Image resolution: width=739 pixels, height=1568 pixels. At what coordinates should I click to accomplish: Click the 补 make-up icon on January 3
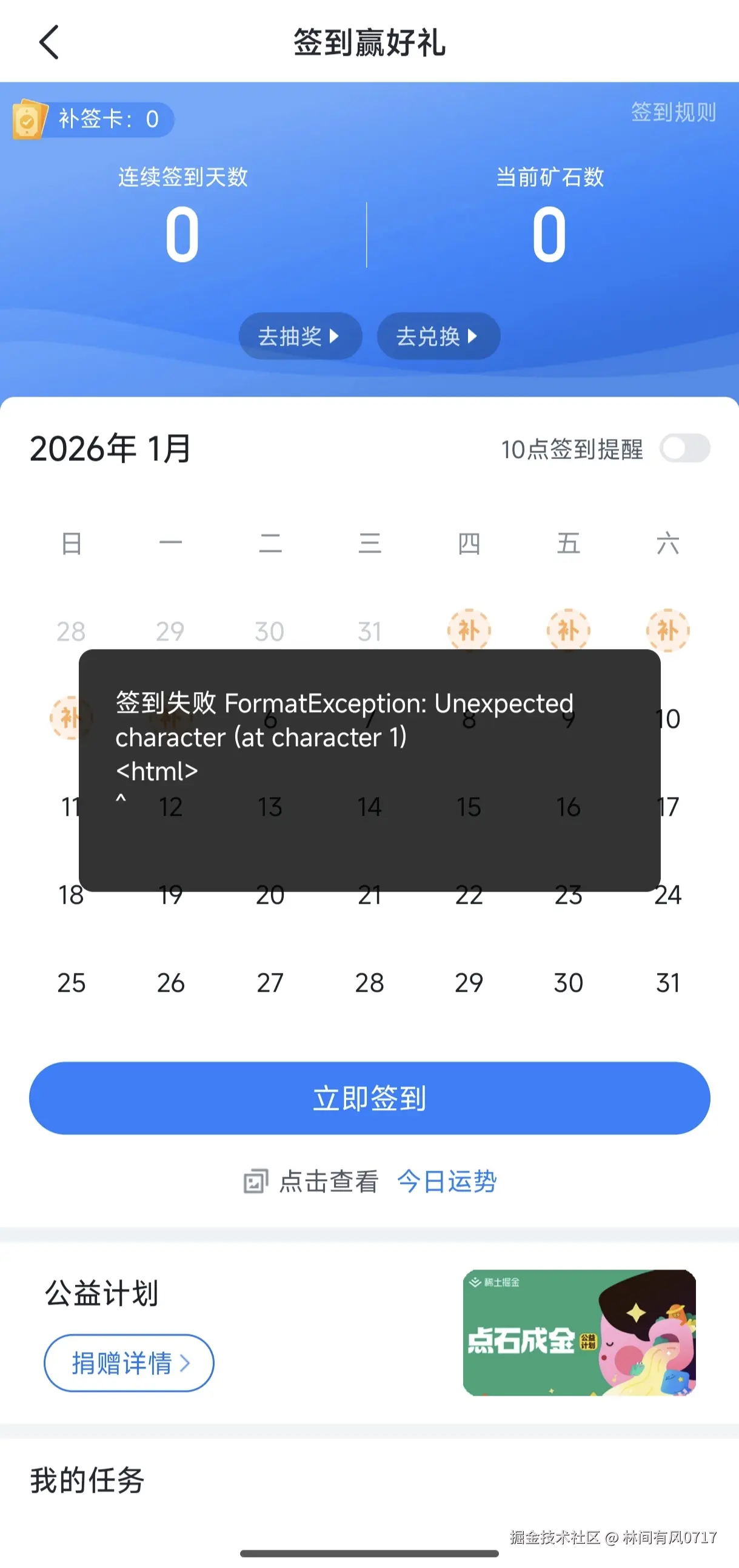pos(667,631)
